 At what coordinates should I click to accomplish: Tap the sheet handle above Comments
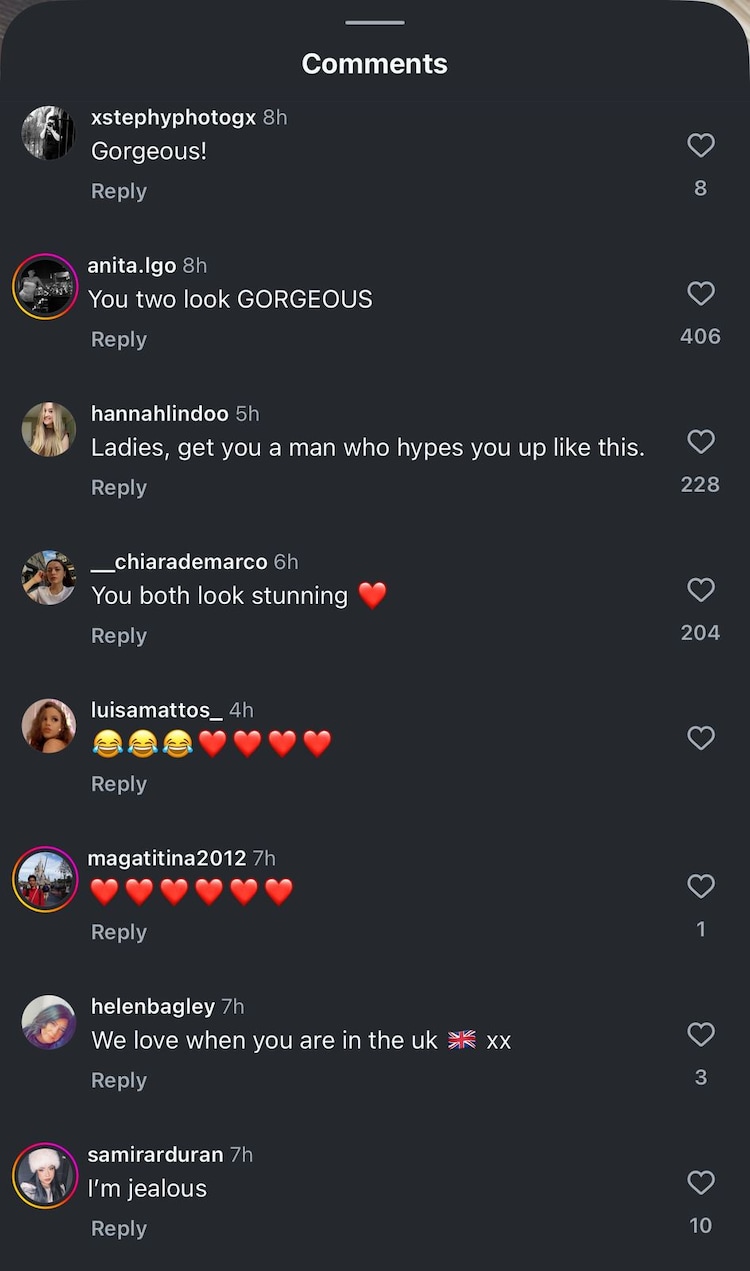click(x=375, y=22)
